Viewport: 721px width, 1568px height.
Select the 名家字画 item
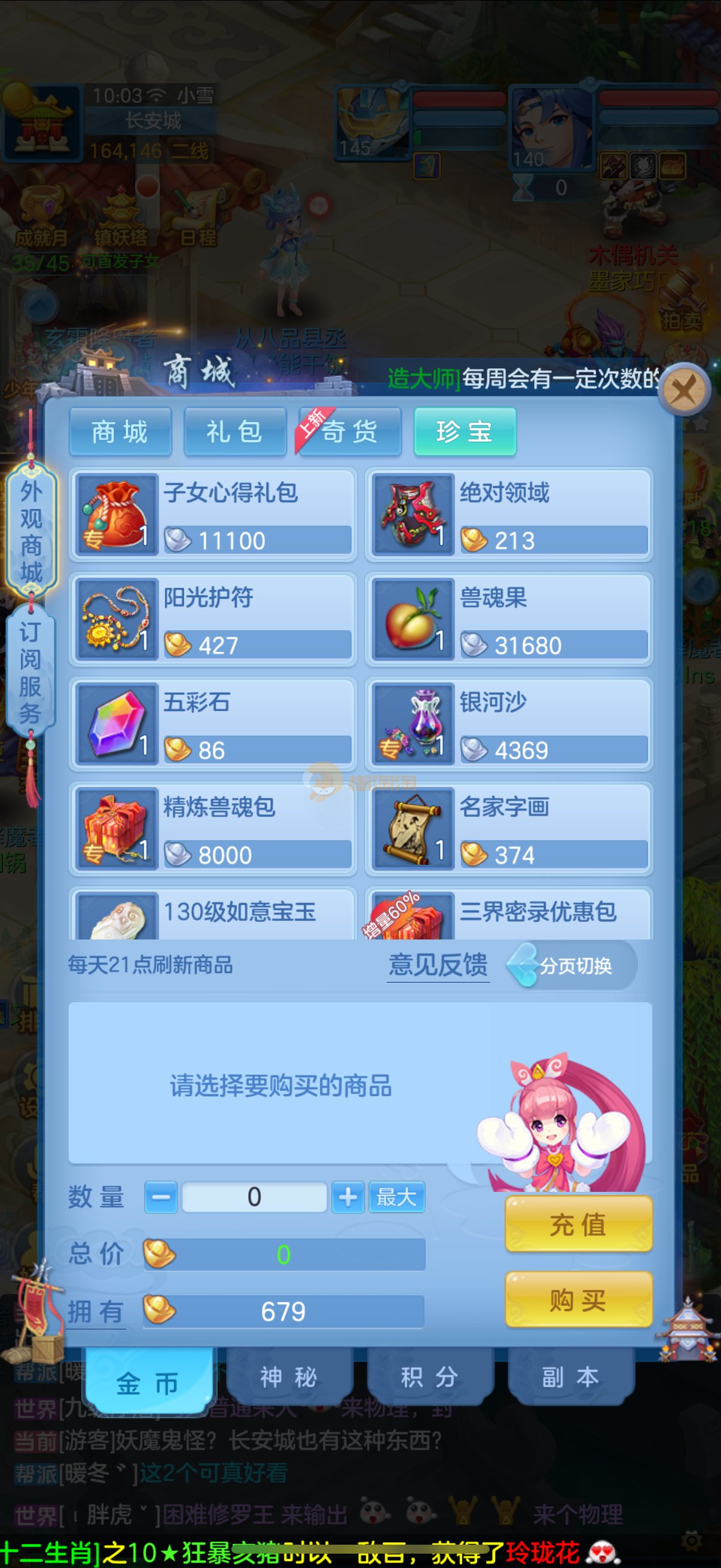(508, 828)
